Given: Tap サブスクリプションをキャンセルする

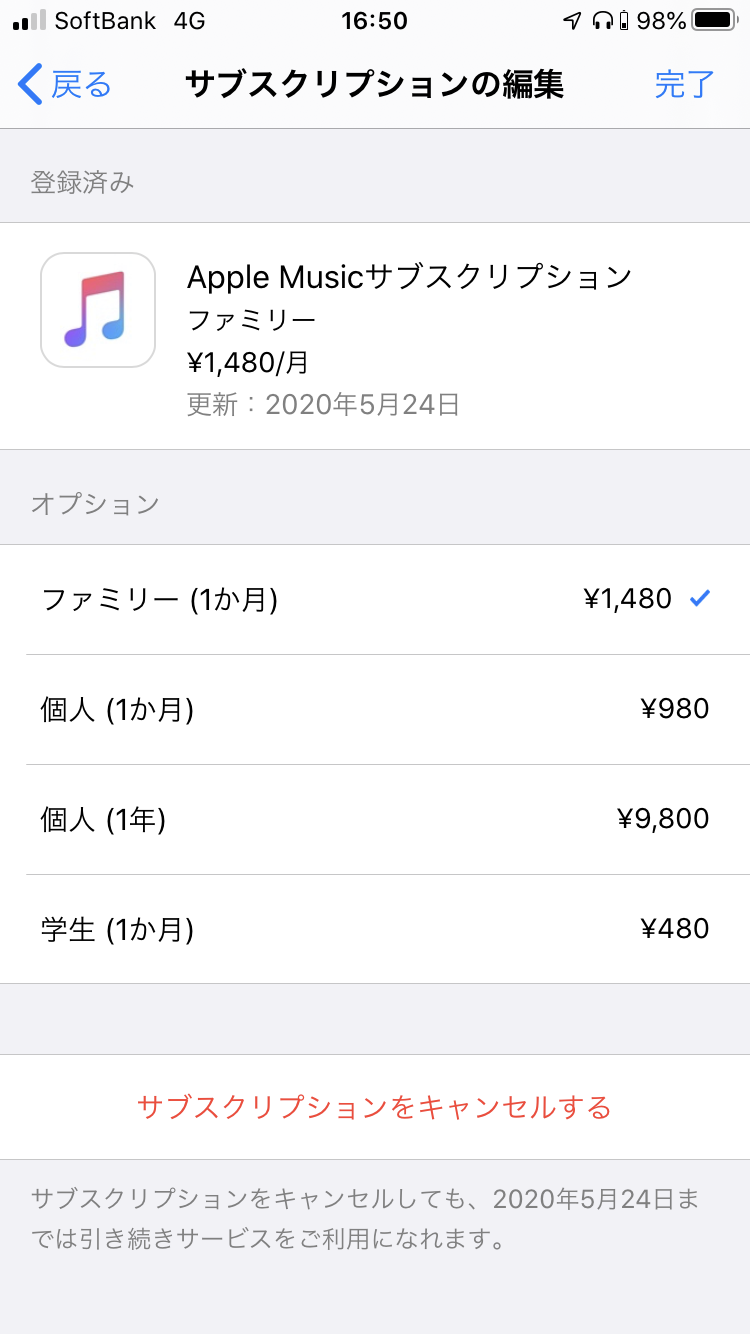Looking at the screenshot, I should click(x=374, y=1107).
